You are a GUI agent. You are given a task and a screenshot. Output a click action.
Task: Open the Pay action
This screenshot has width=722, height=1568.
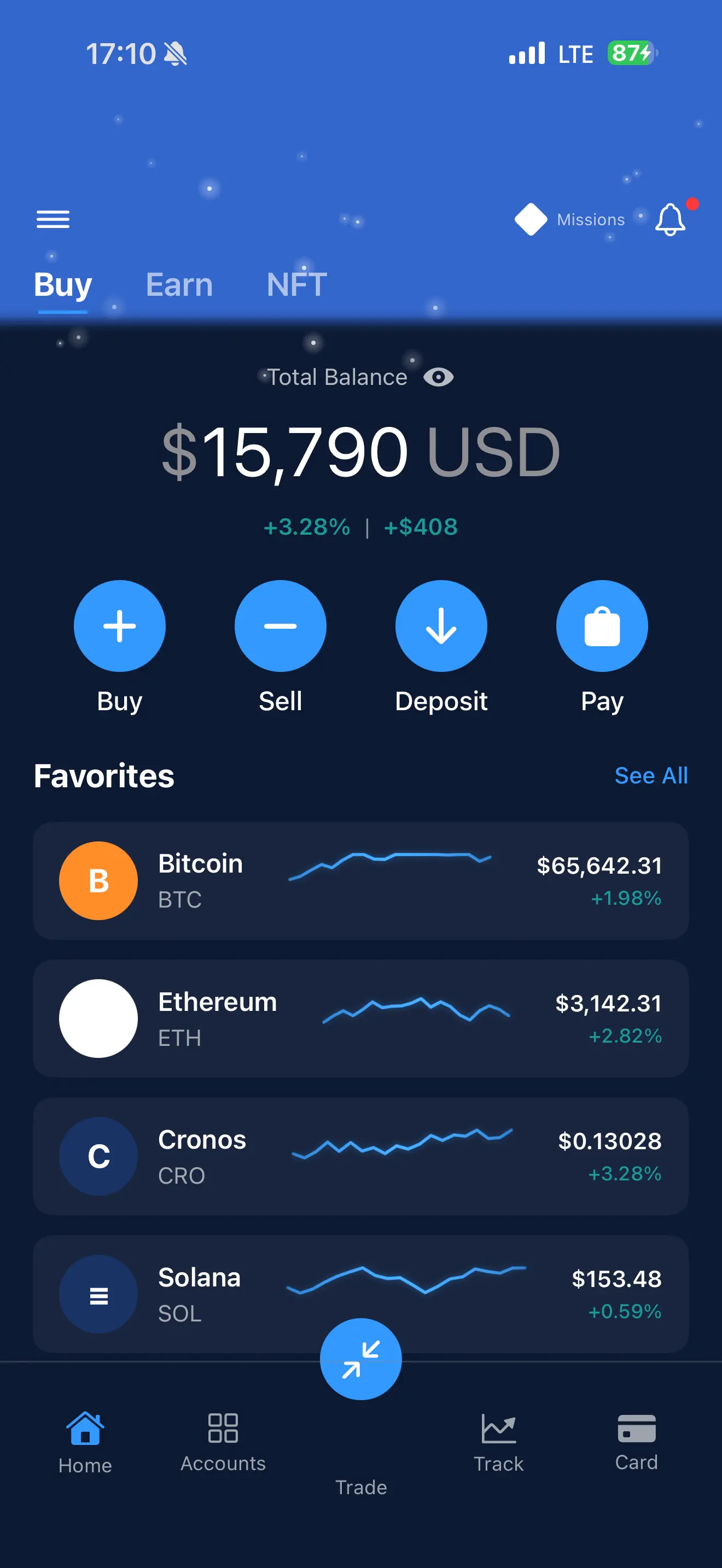pyautogui.click(x=602, y=626)
